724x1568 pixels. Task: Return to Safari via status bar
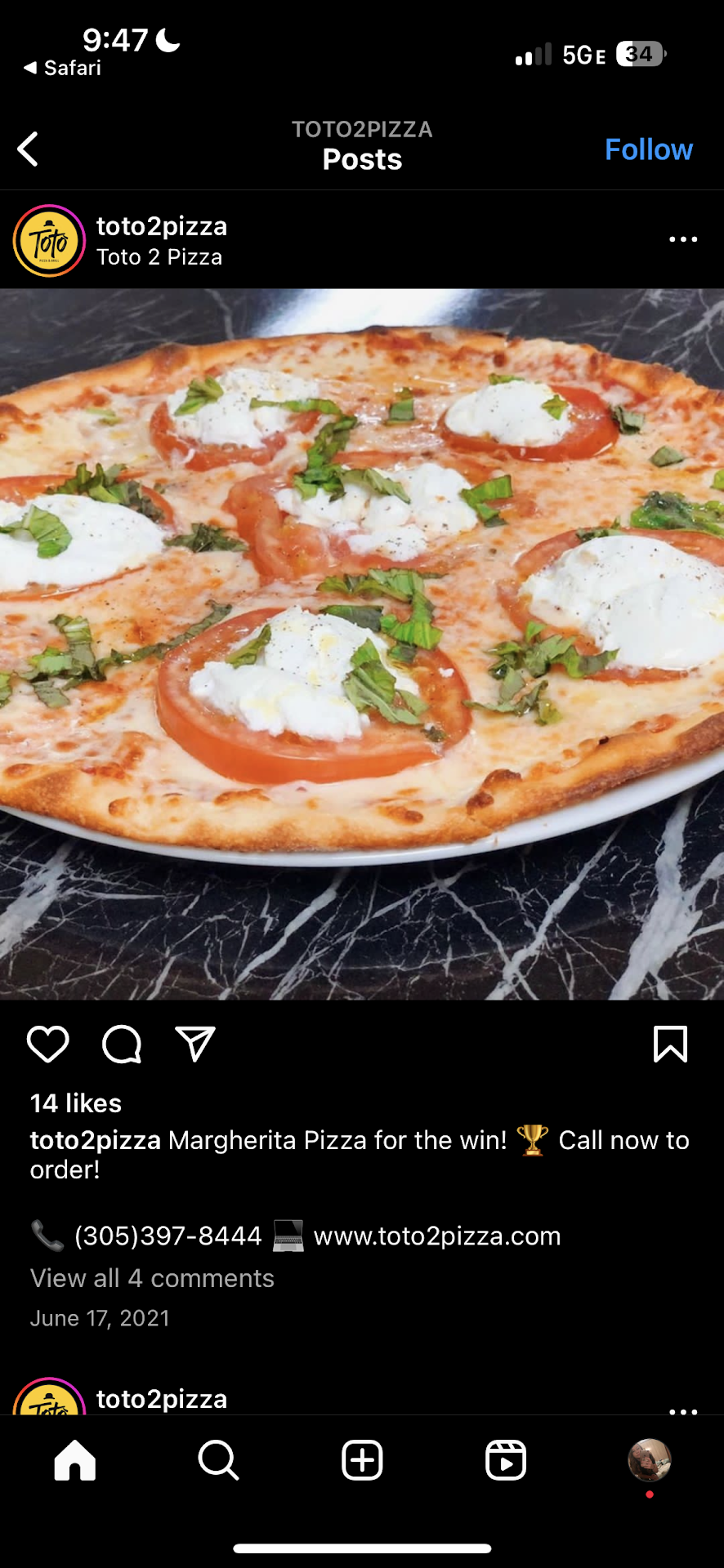pyautogui.click(x=62, y=68)
